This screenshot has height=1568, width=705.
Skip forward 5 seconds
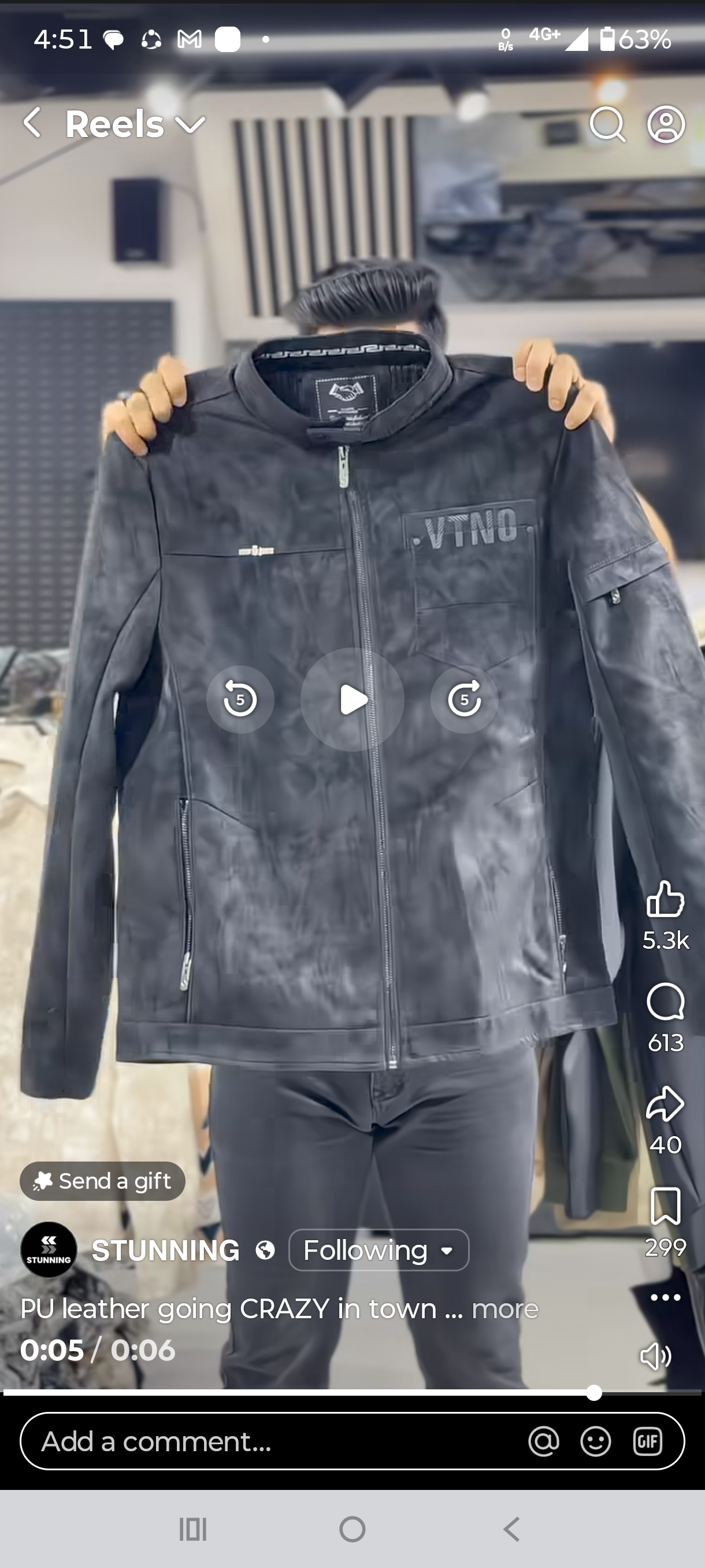(x=464, y=700)
